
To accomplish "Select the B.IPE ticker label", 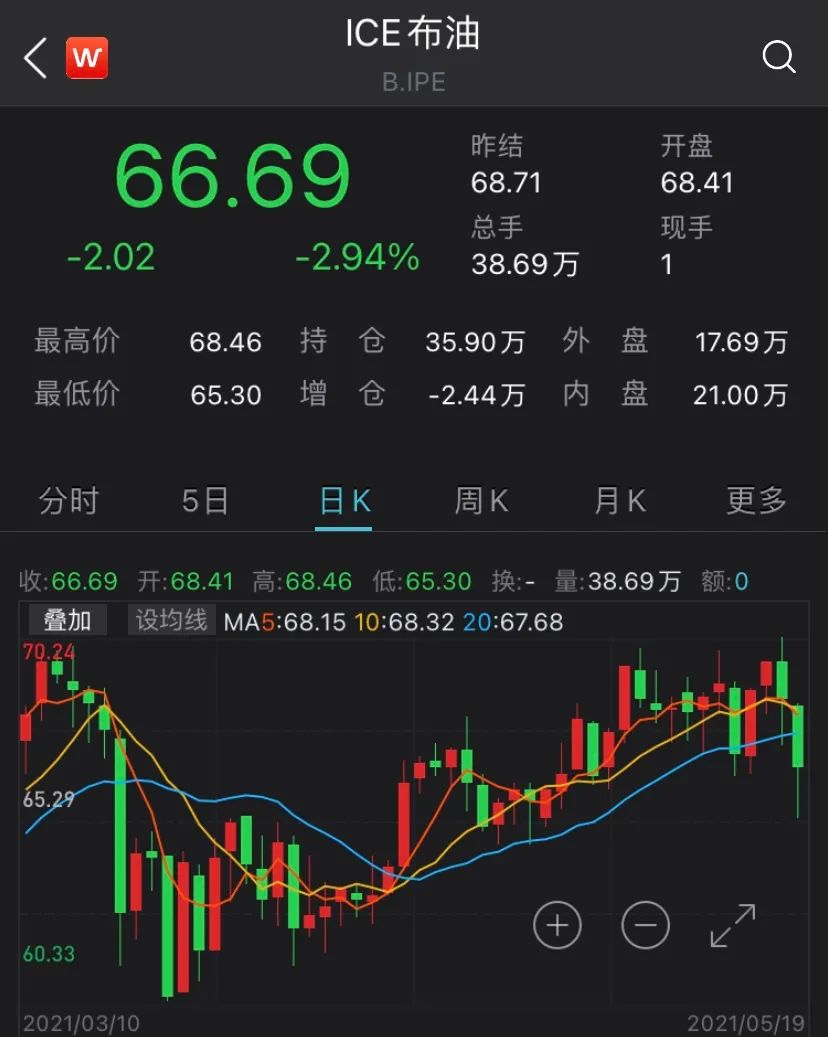I will click(413, 83).
